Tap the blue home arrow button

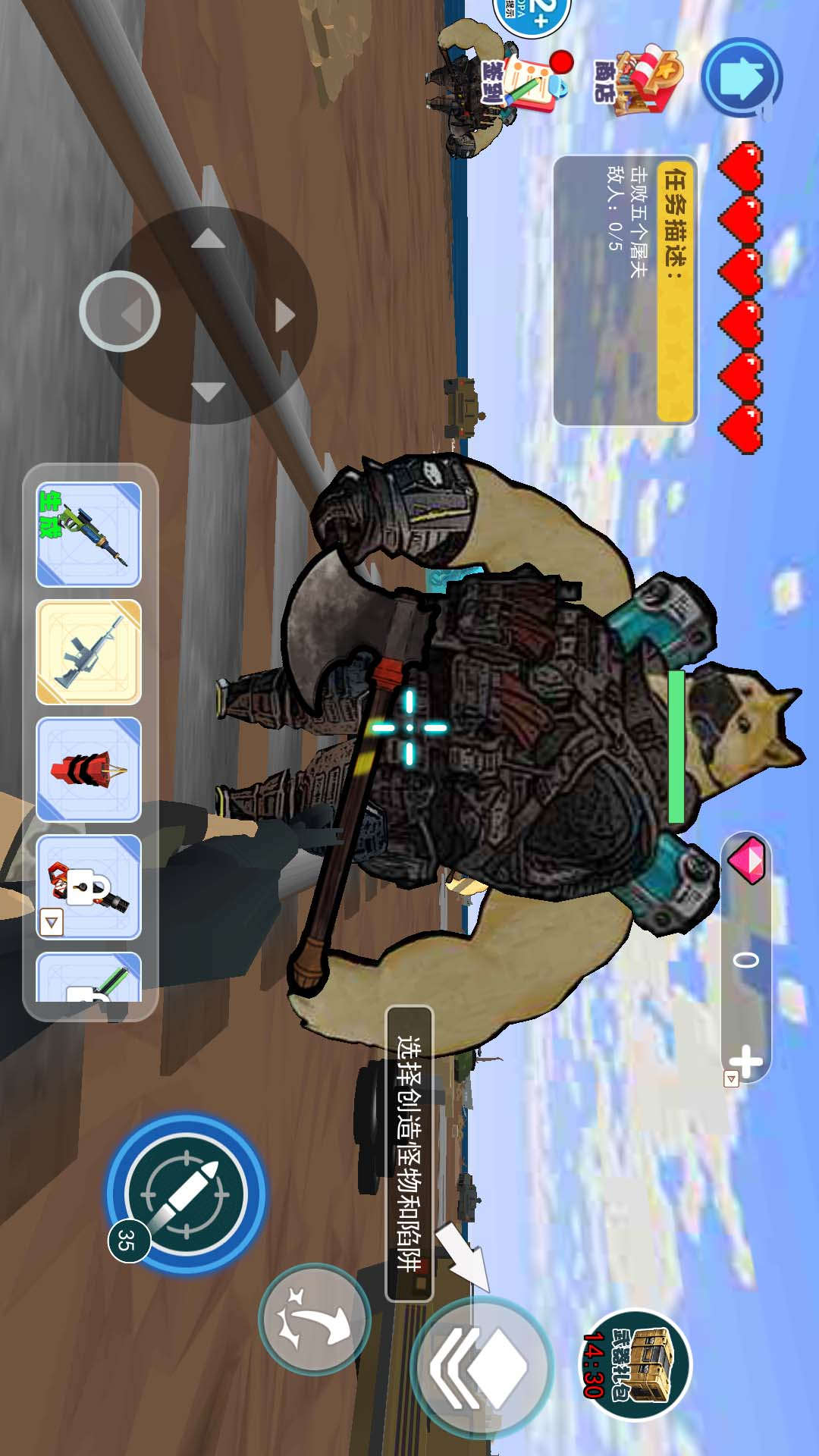tap(742, 79)
